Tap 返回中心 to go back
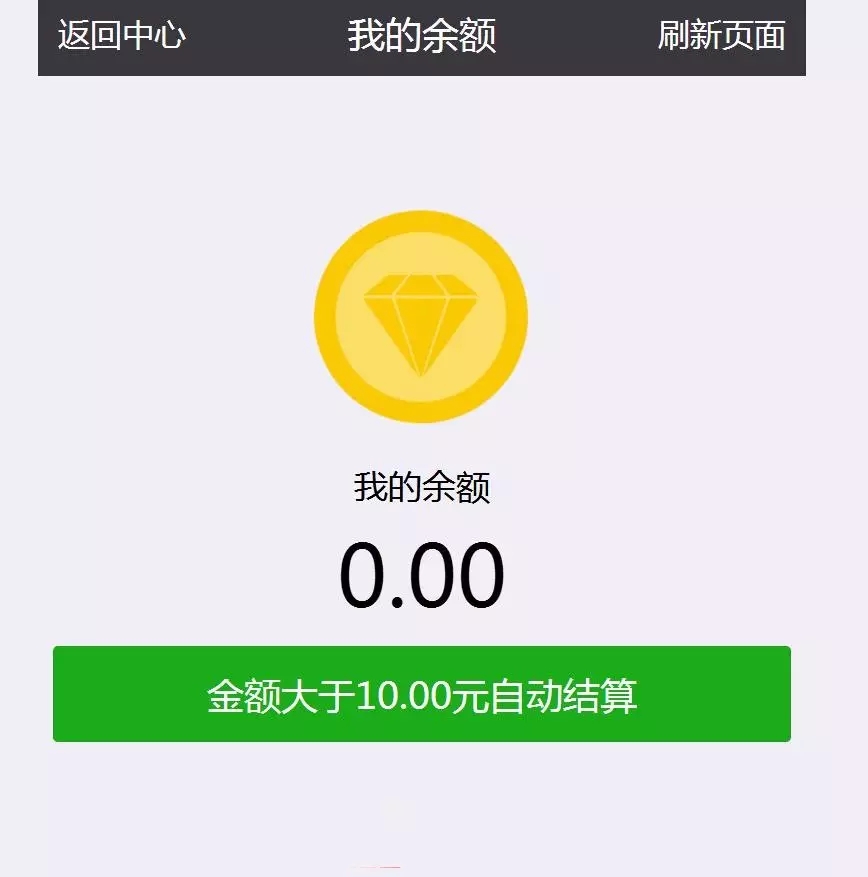The image size is (868, 877). (x=121, y=35)
